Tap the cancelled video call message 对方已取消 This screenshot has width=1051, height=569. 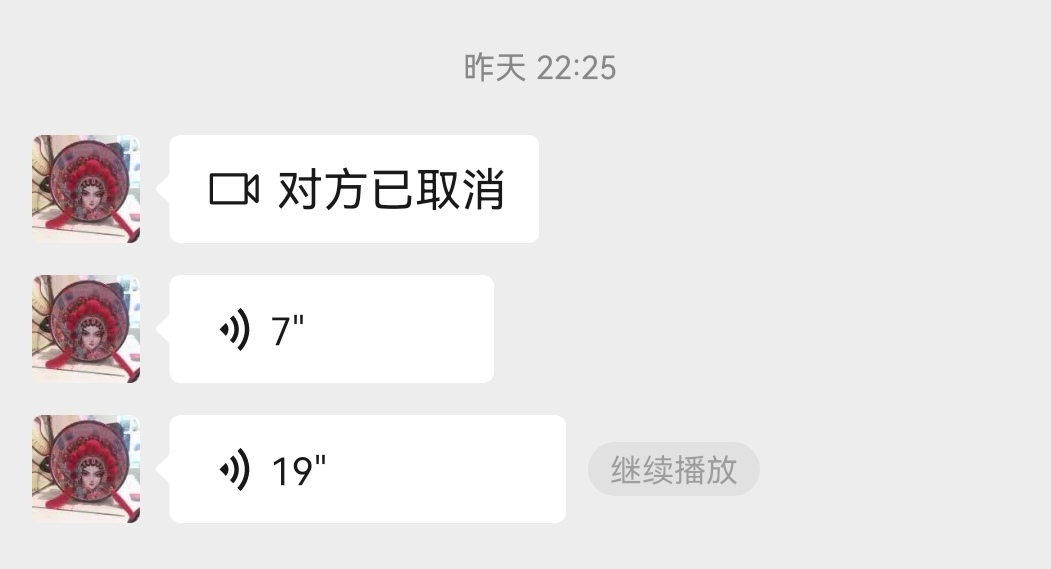[x=355, y=189]
